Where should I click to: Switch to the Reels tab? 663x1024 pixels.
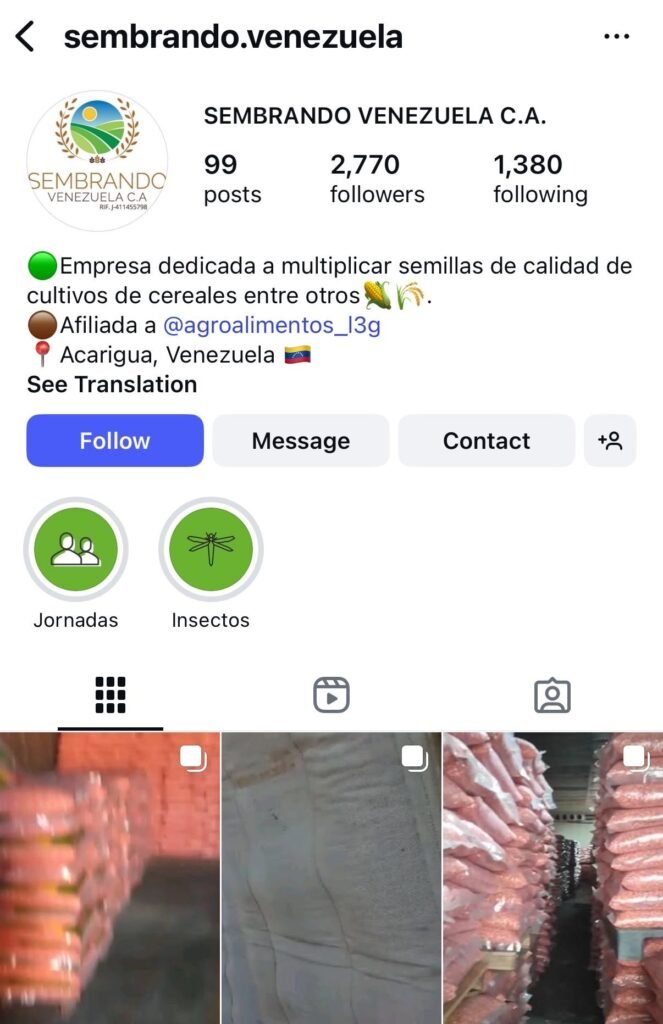(331, 694)
